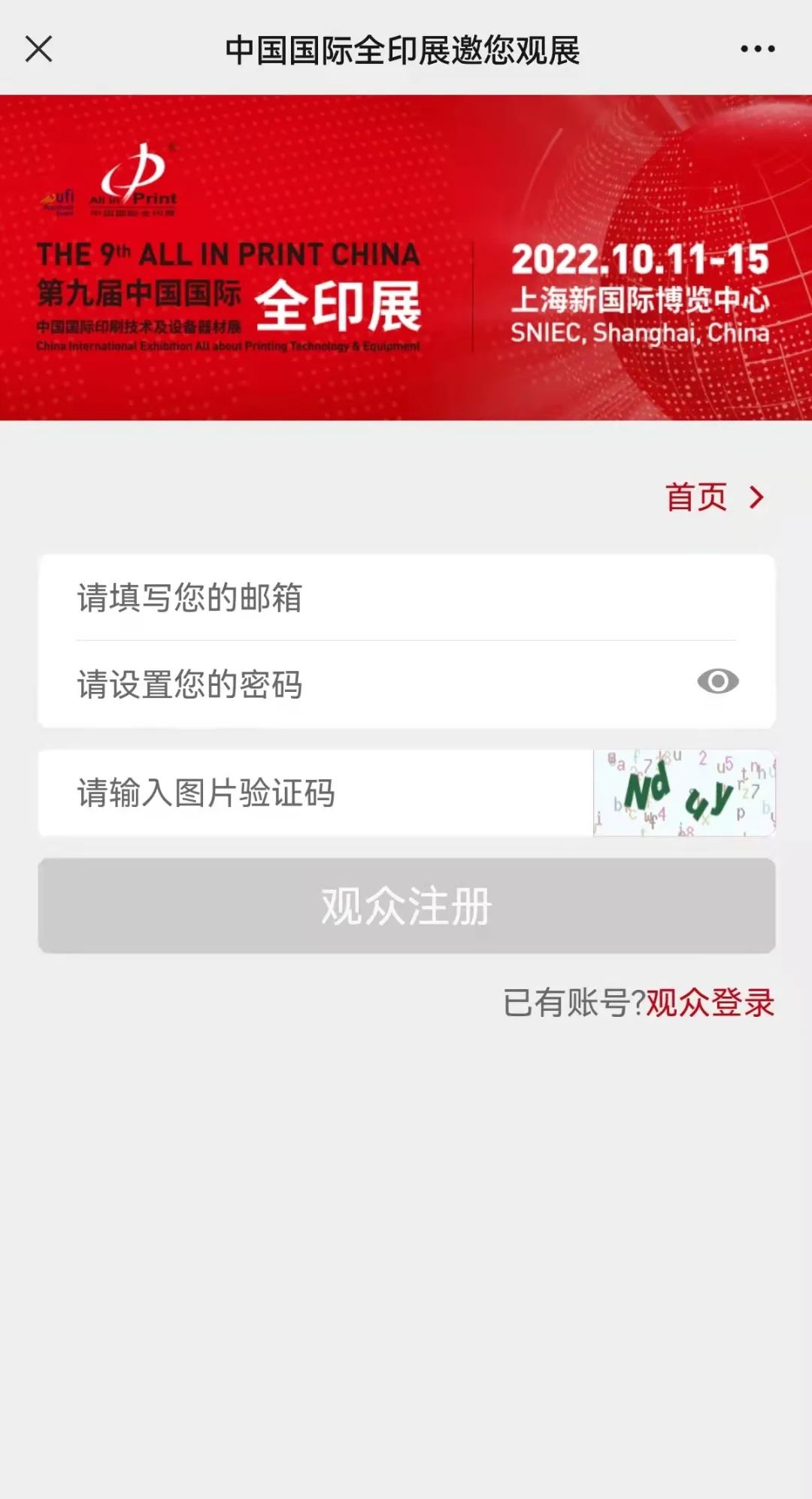The width and height of the screenshot is (812, 1499).
Task: Go to 首页 home page link
Action: [x=713, y=497]
